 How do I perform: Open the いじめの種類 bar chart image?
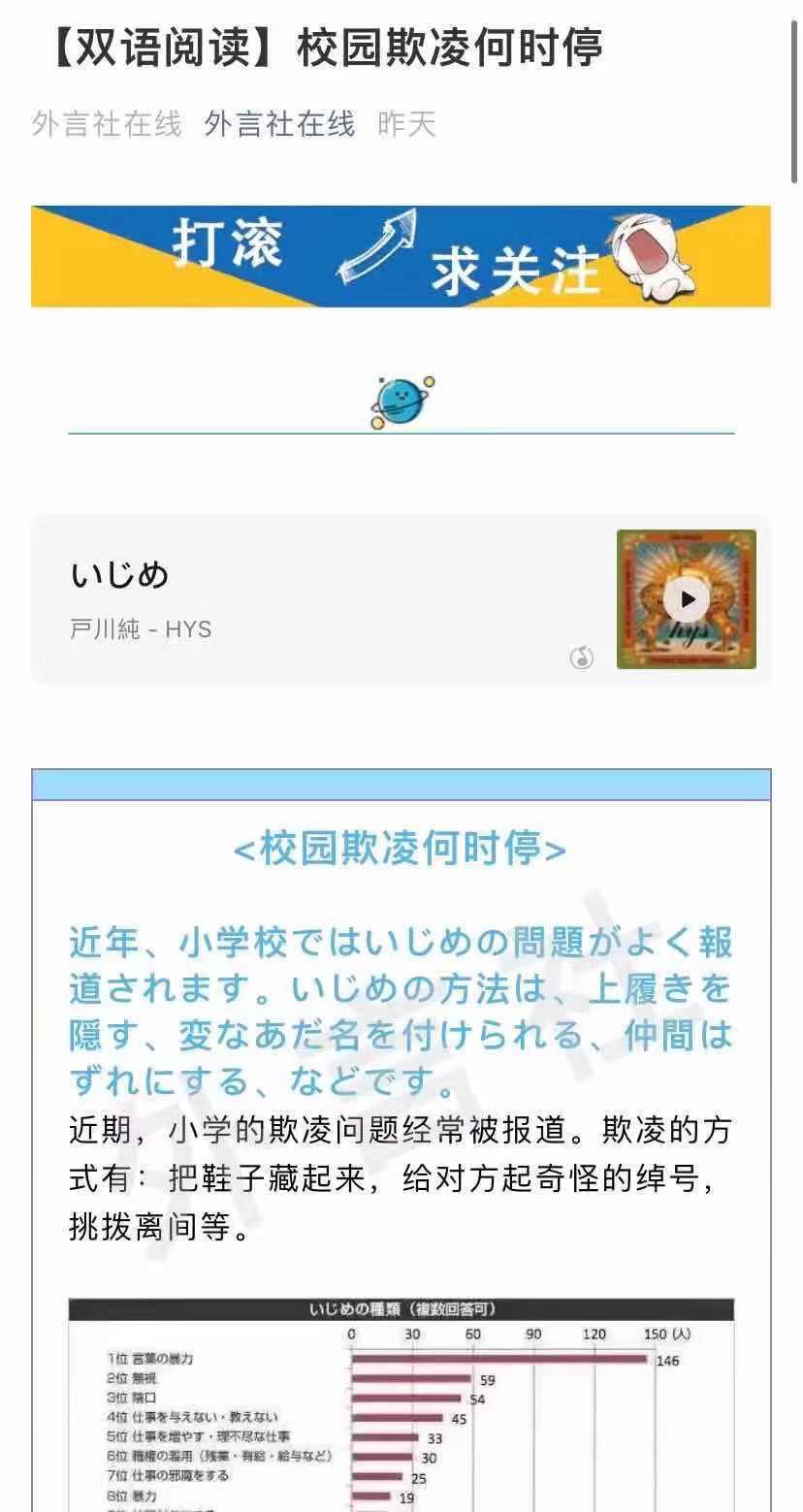click(x=401, y=1406)
